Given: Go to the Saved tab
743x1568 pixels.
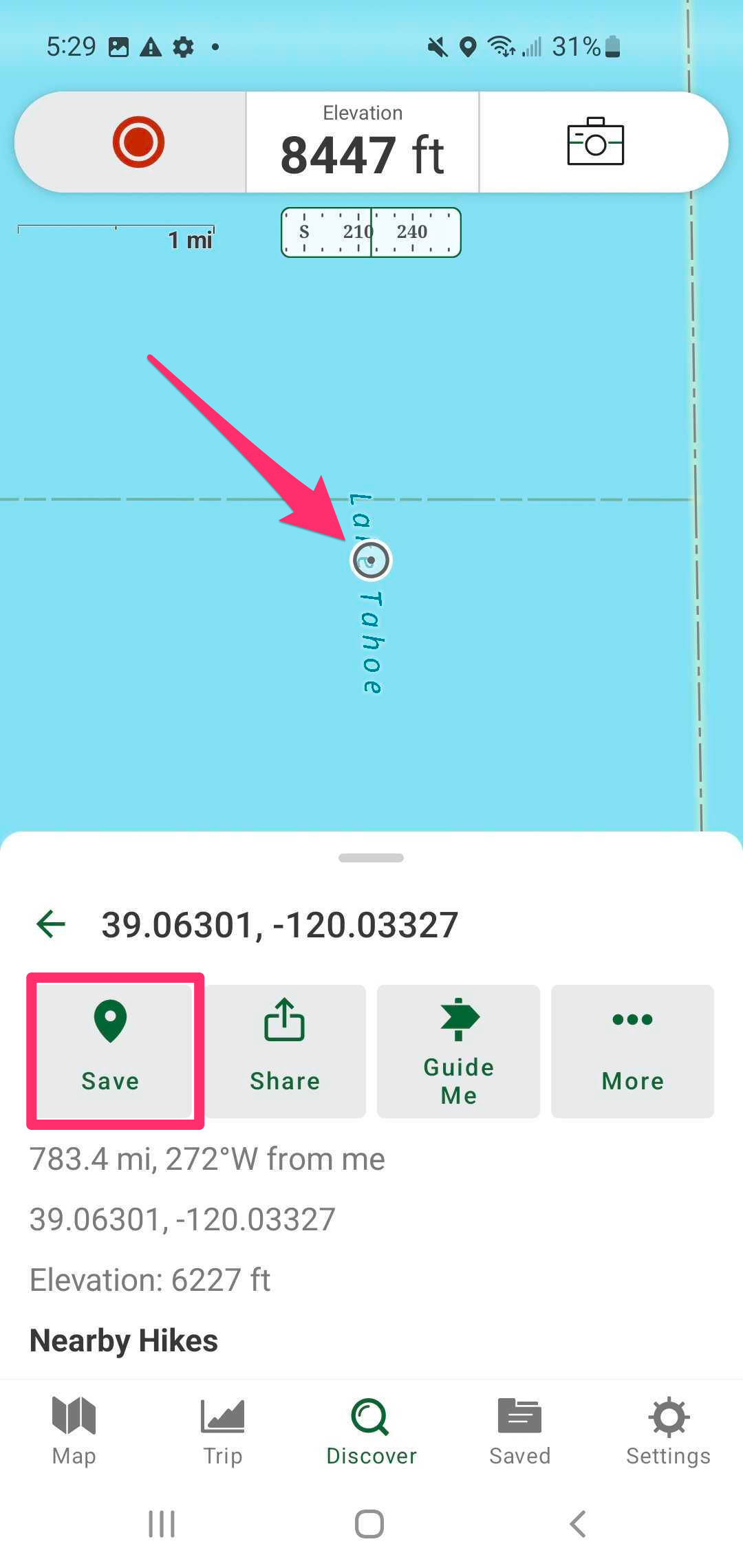Looking at the screenshot, I should (520, 1432).
